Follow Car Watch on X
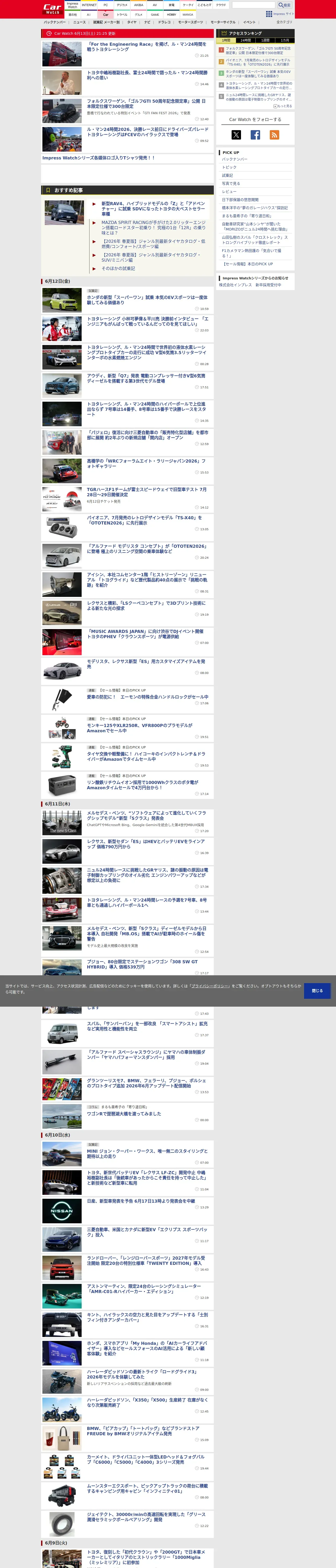336x1568 pixels. point(236,135)
